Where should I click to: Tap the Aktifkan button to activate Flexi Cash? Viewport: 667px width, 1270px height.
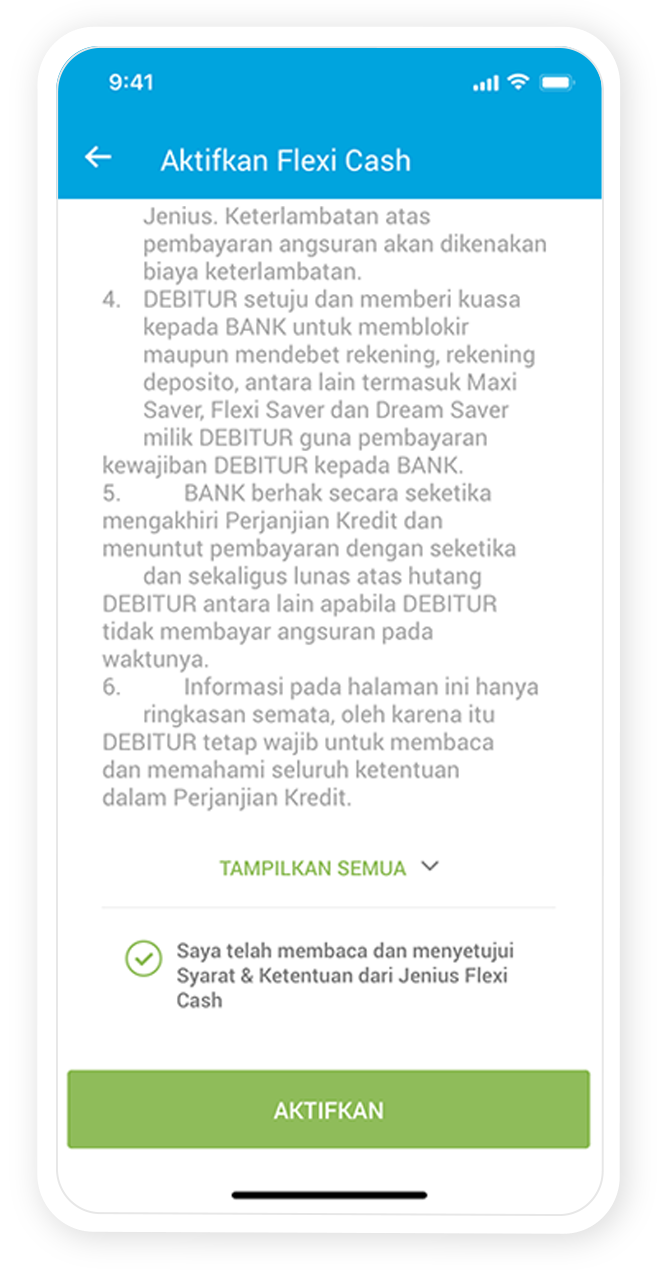click(x=328, y=1110)
